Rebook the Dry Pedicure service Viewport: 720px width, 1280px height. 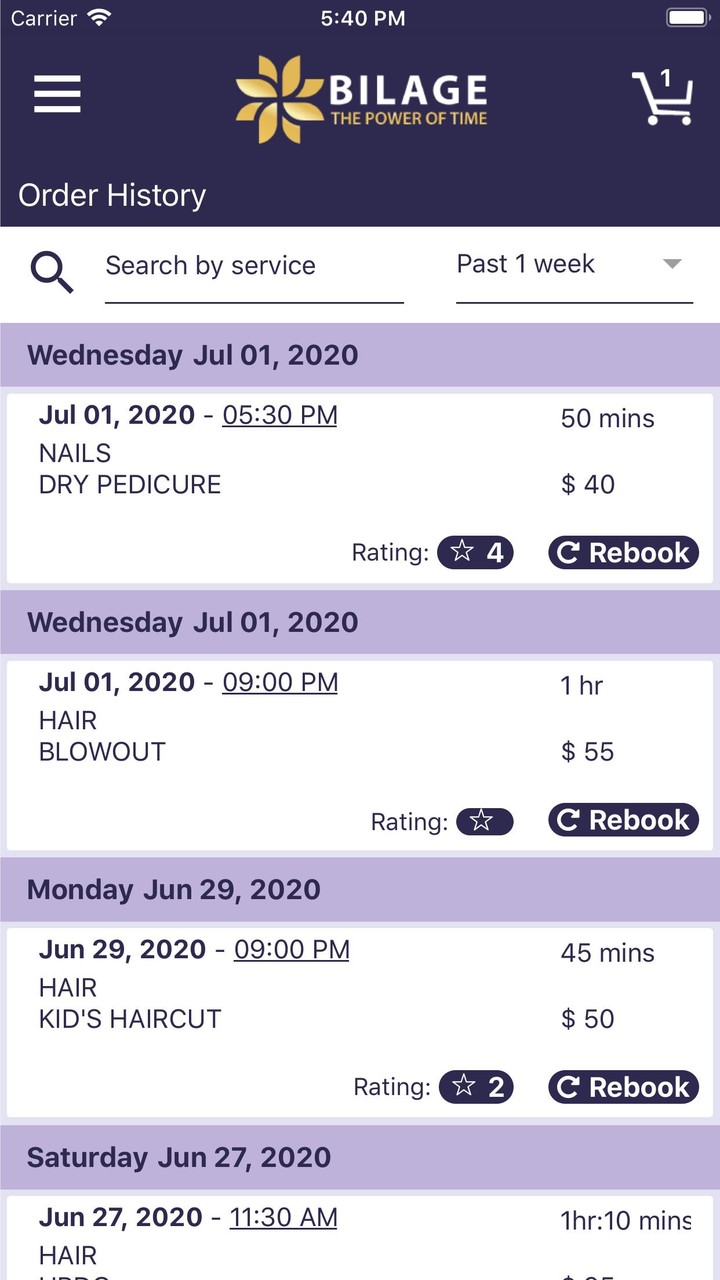[x=623, y=553]
